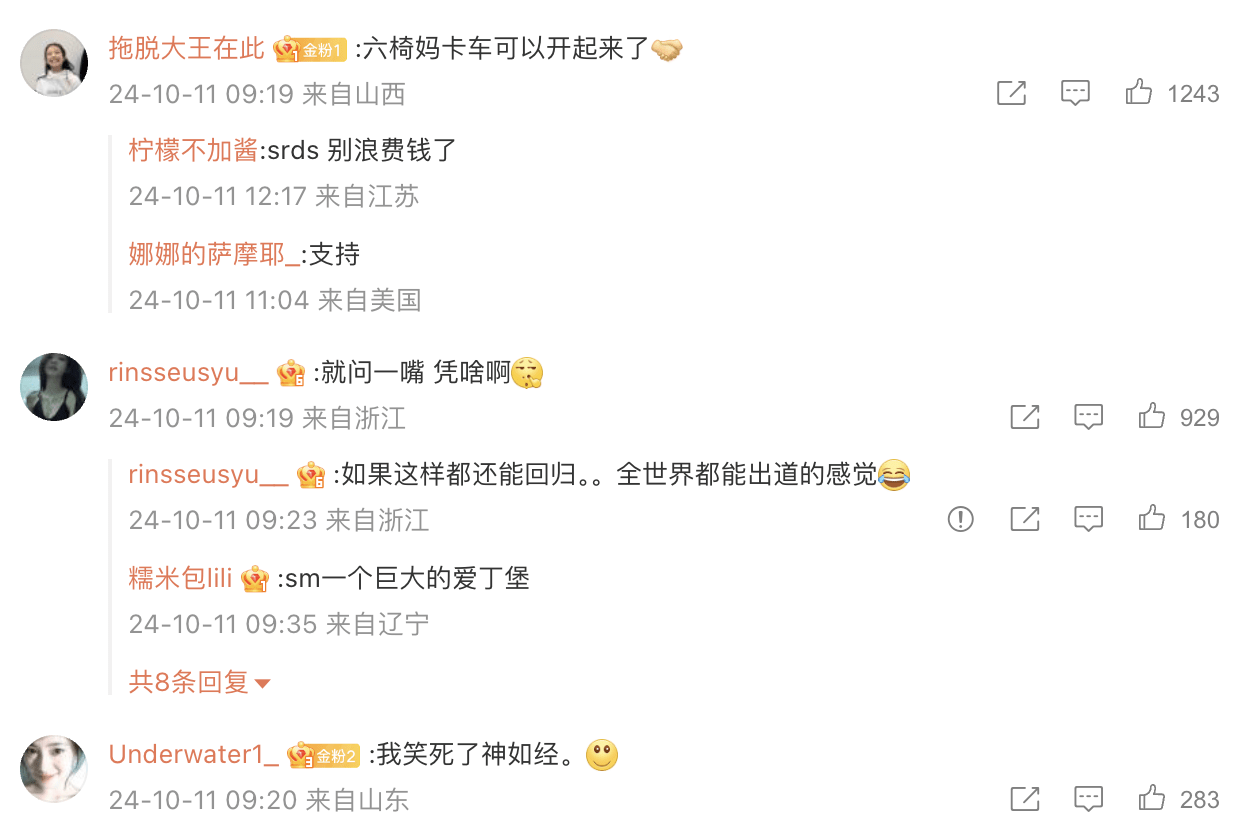The image size is (1238, 830).
Task: Like rinsseusyu__'s comment 就问一嘴 凭啥啊
Action: [x=1152, y=417]
